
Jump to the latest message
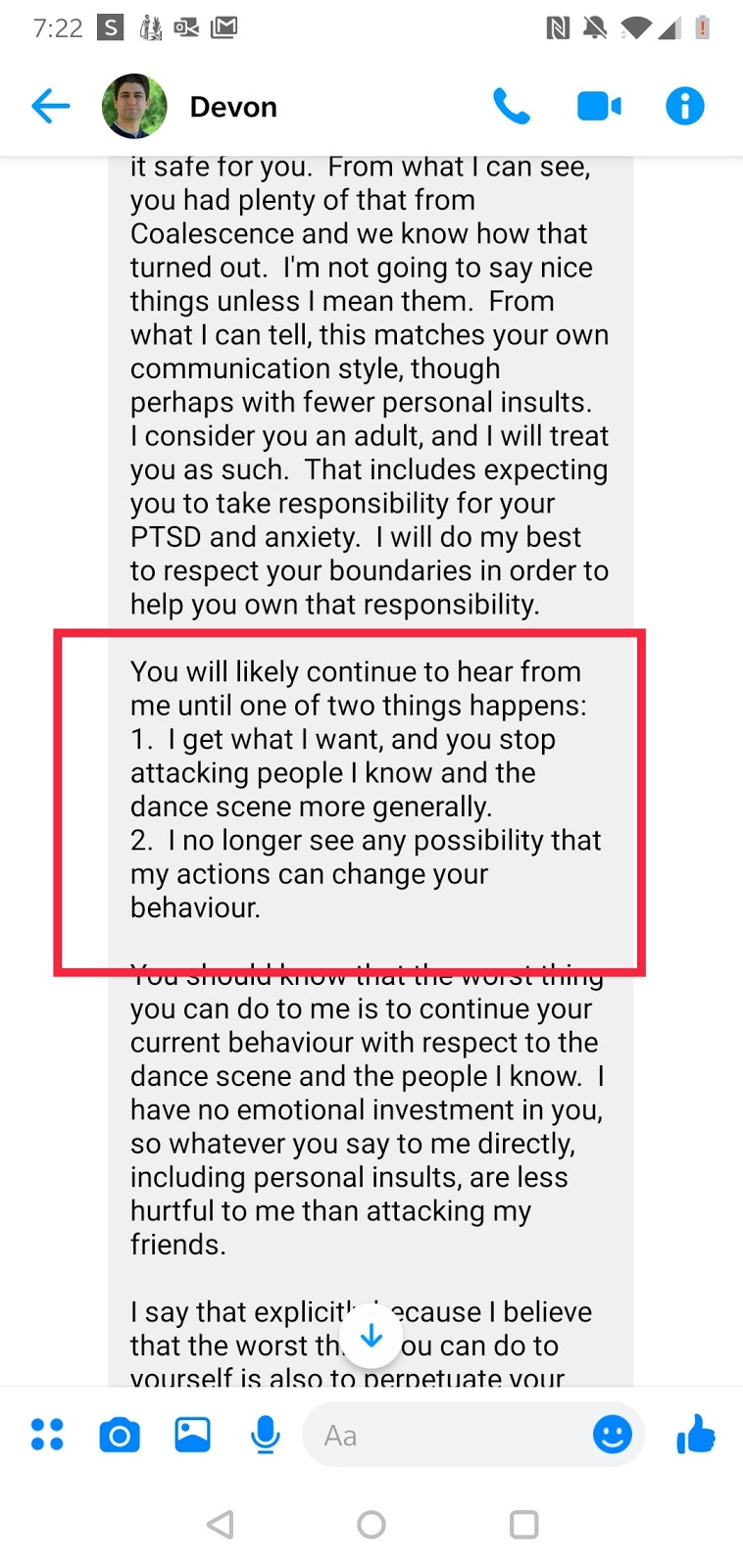point(371,1335)
